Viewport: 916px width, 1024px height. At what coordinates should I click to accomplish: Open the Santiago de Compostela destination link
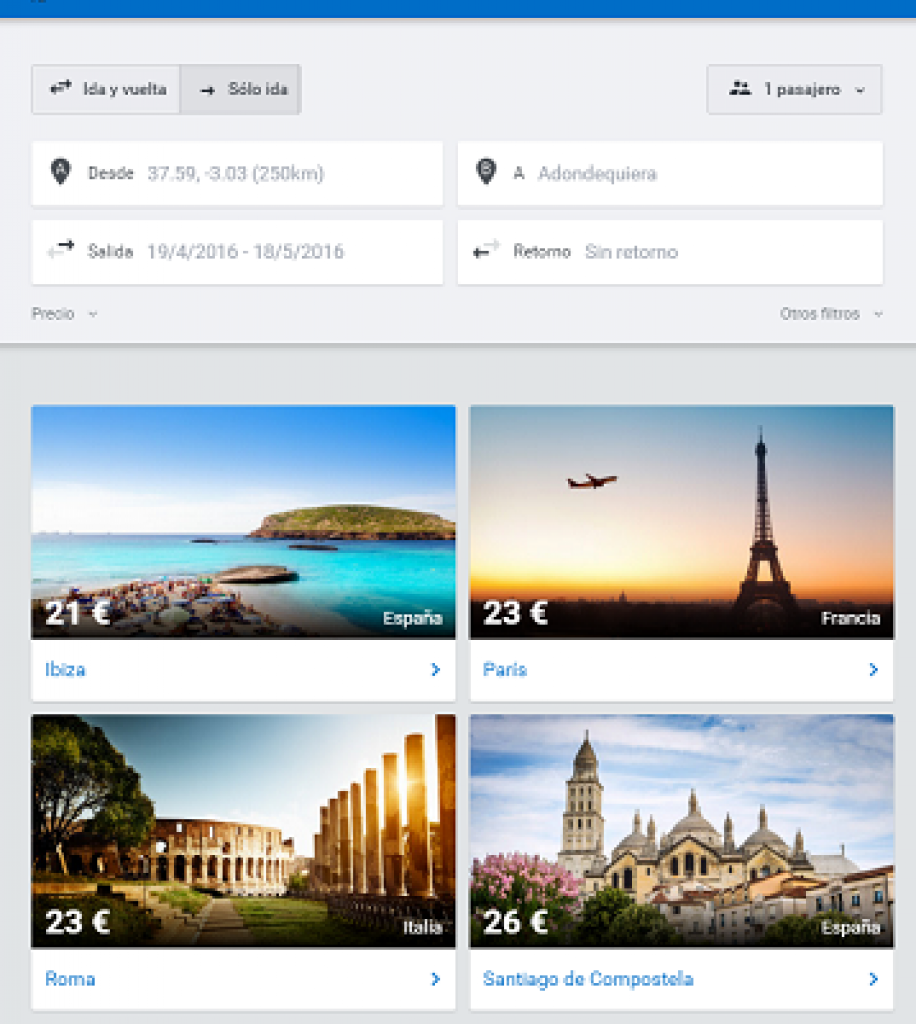coord(588,979)
